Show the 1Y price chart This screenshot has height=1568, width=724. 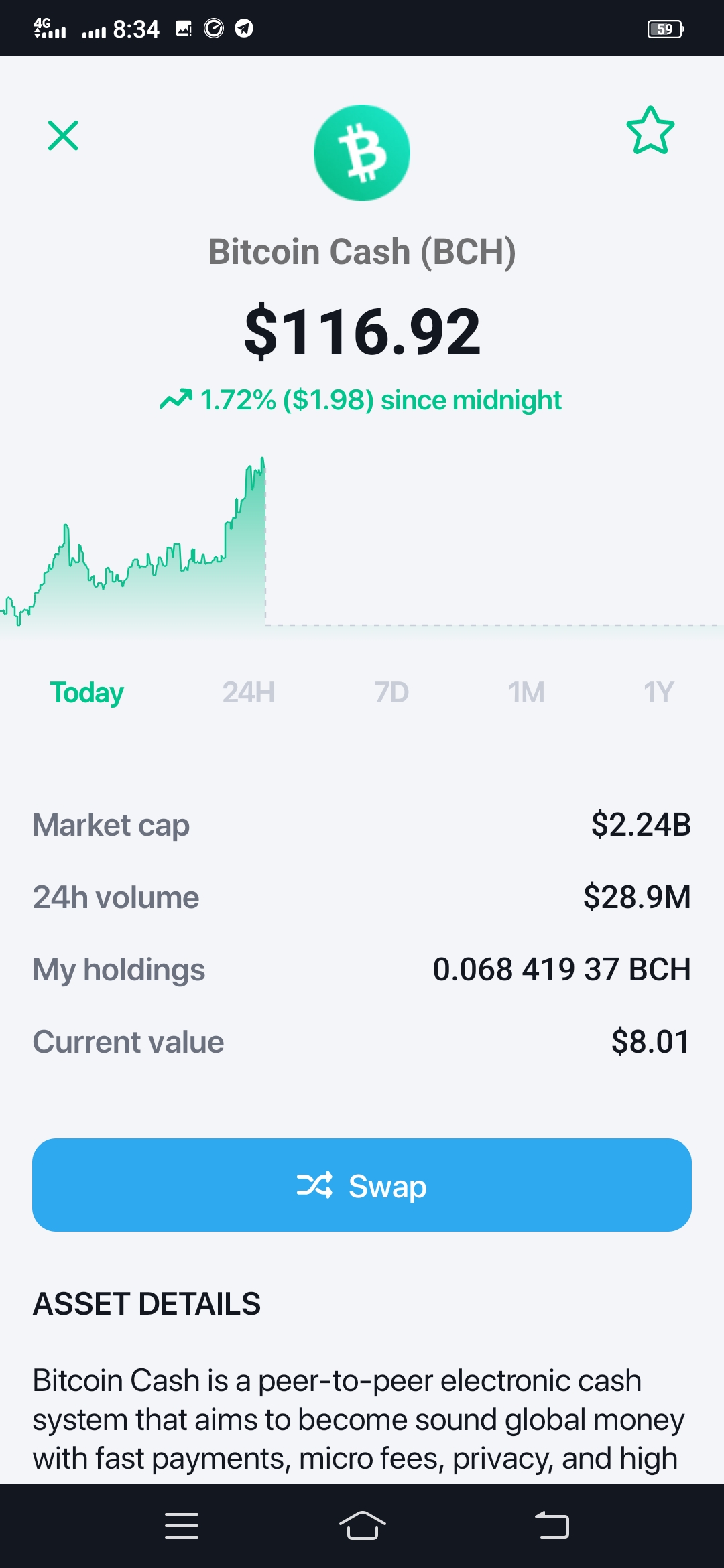(658, 692)
